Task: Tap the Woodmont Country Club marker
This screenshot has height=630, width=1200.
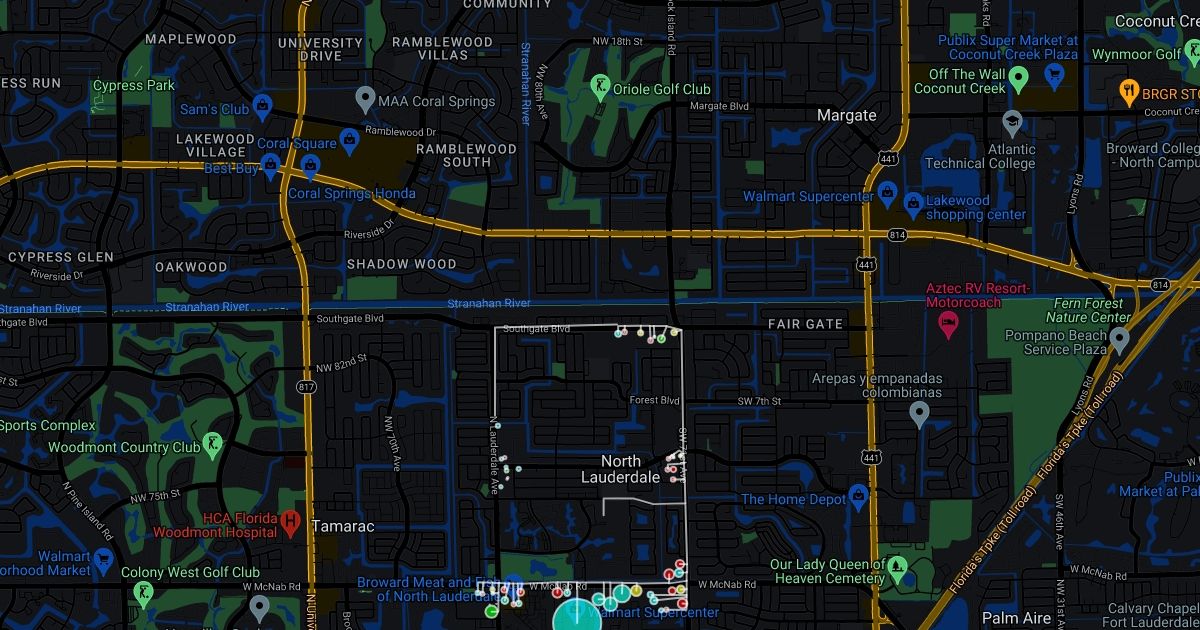Action: click(x=212, y=444)
